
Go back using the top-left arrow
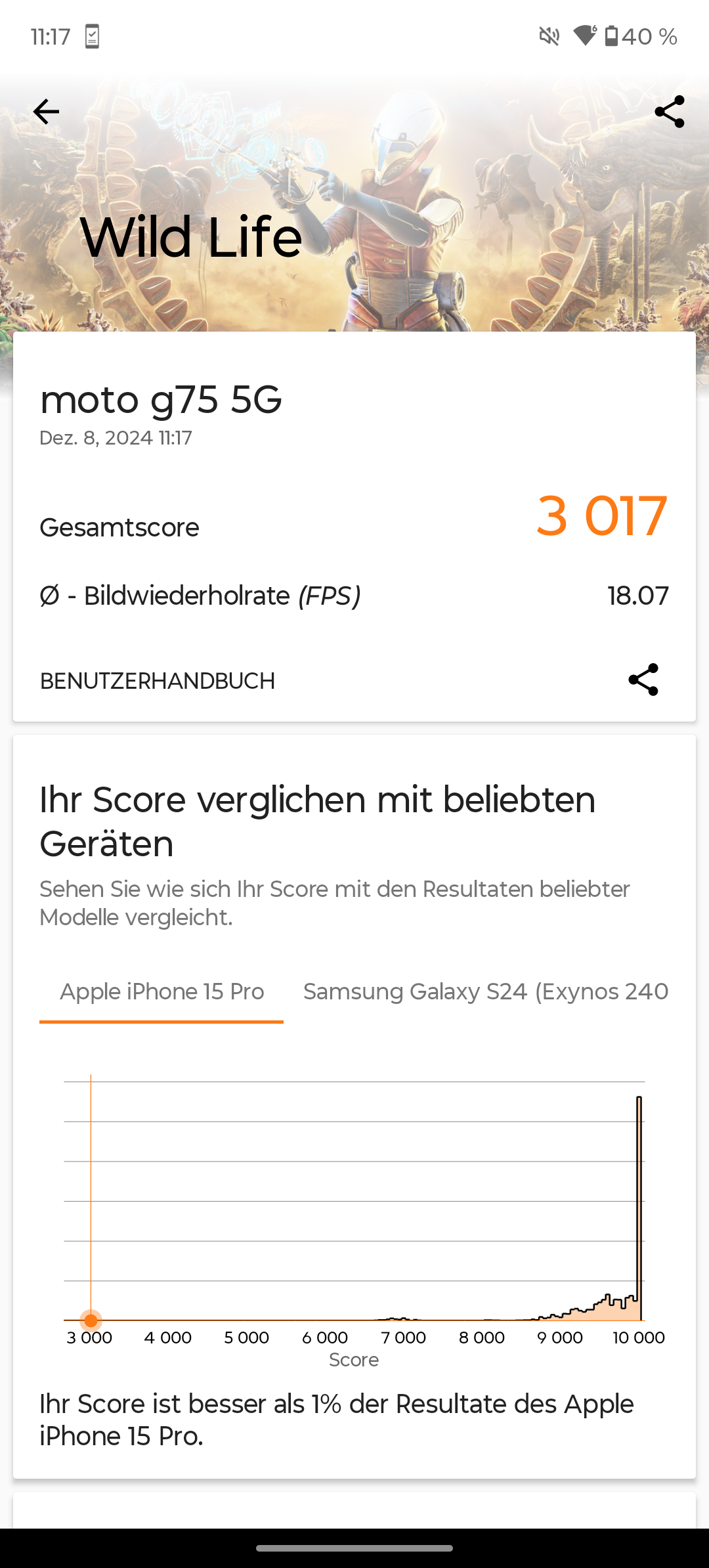pyautogui.click(x=46, y=112)
